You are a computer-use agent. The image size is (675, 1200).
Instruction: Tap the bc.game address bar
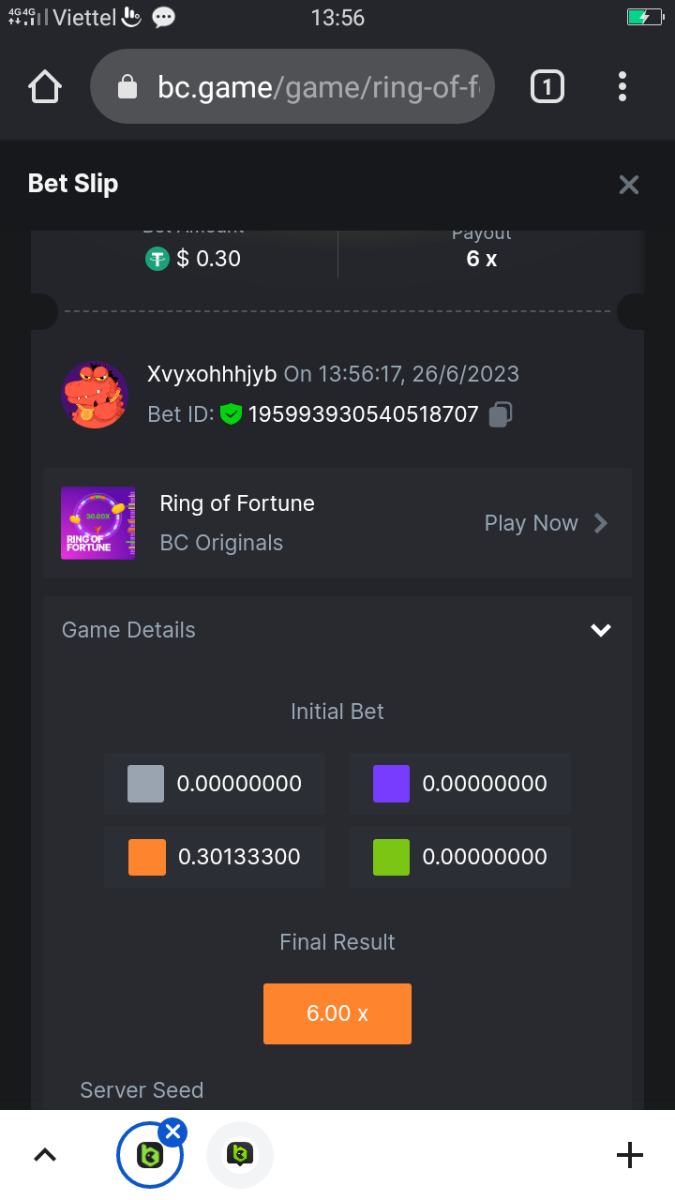point(300,87)
